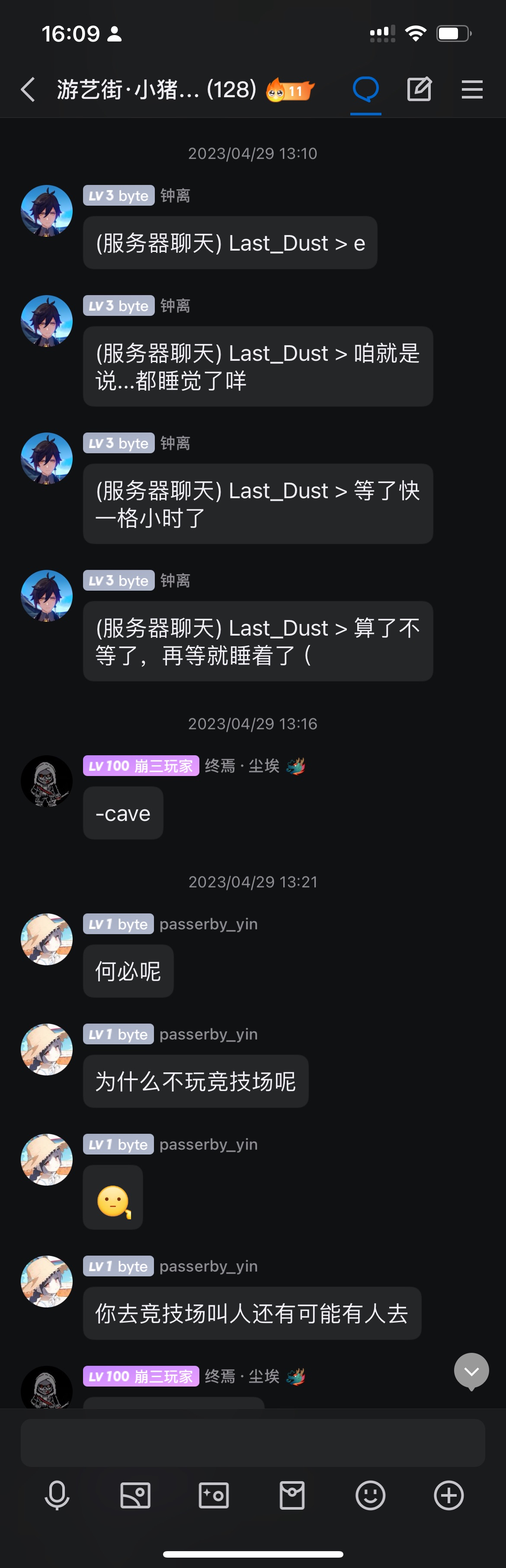
Task: Open the compose post icon
Action: click(x=419, y=89)
